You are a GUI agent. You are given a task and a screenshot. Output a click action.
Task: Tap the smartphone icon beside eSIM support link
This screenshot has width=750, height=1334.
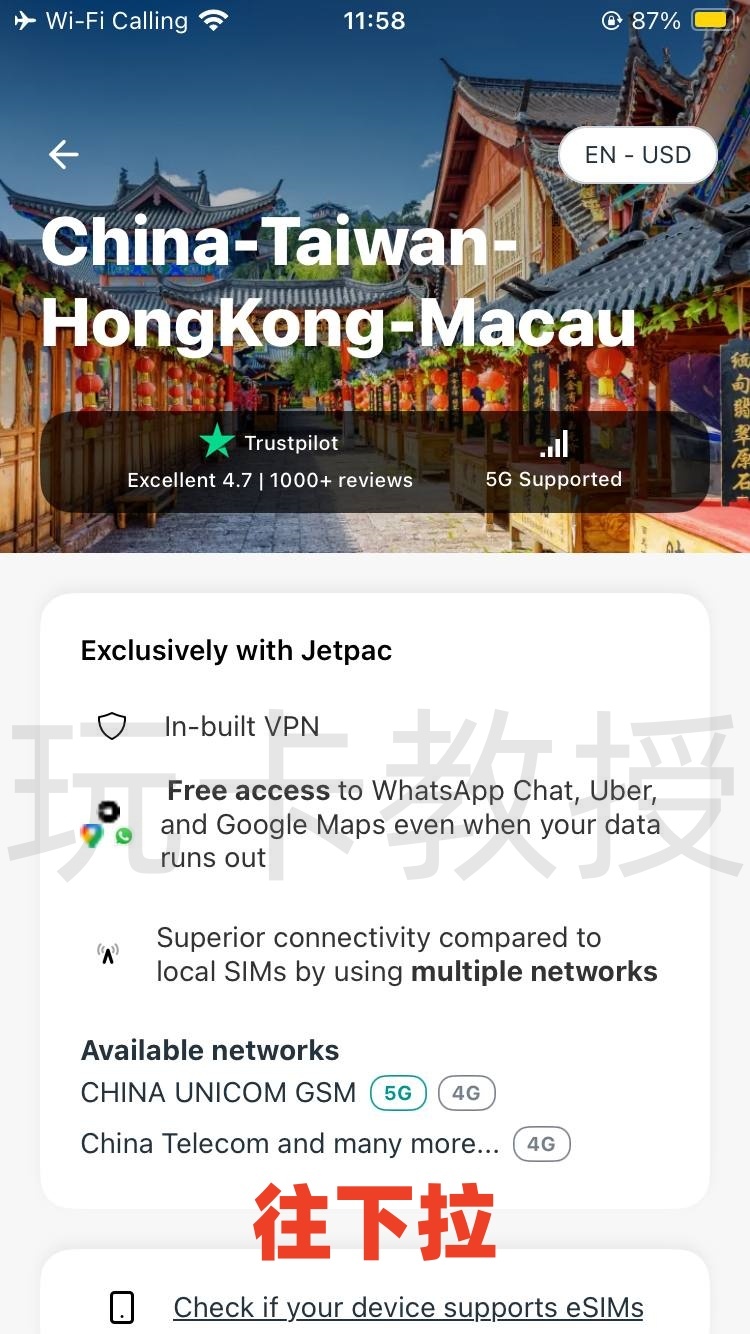122,1306
